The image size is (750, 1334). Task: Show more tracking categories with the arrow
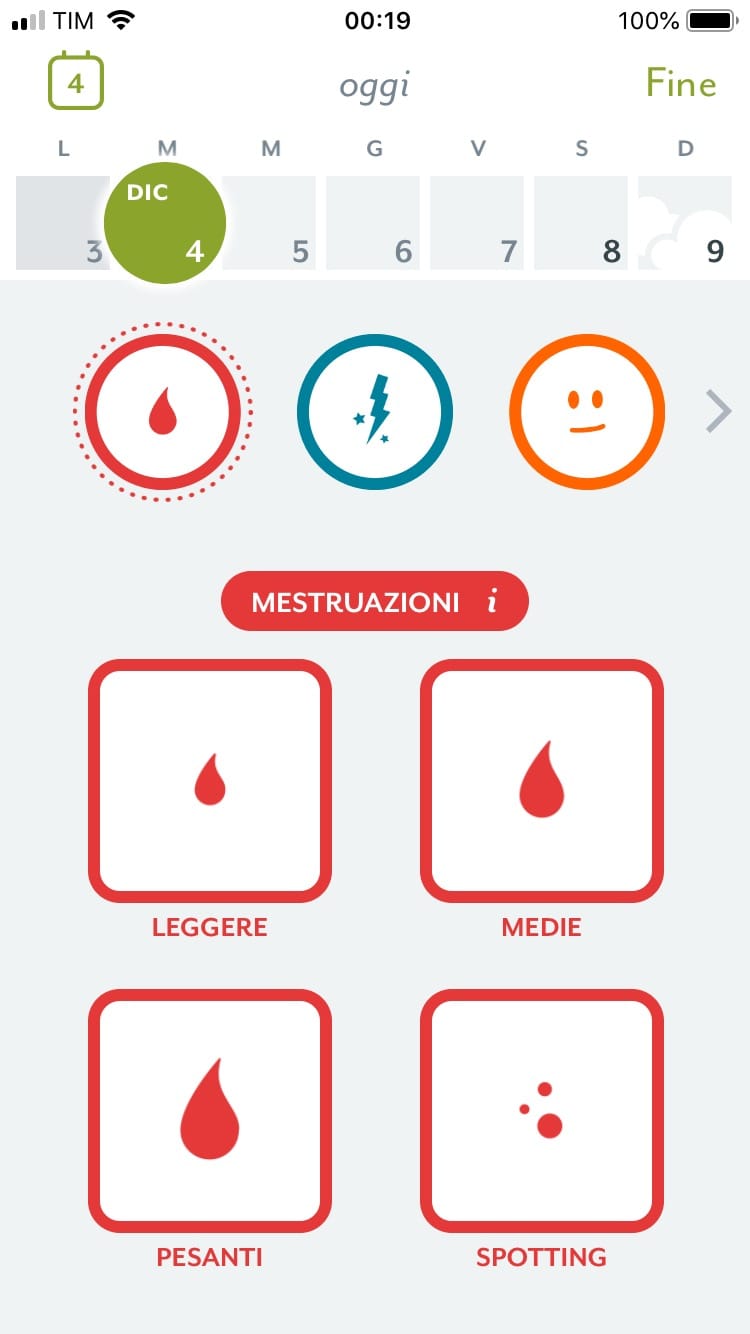point(718,411)
